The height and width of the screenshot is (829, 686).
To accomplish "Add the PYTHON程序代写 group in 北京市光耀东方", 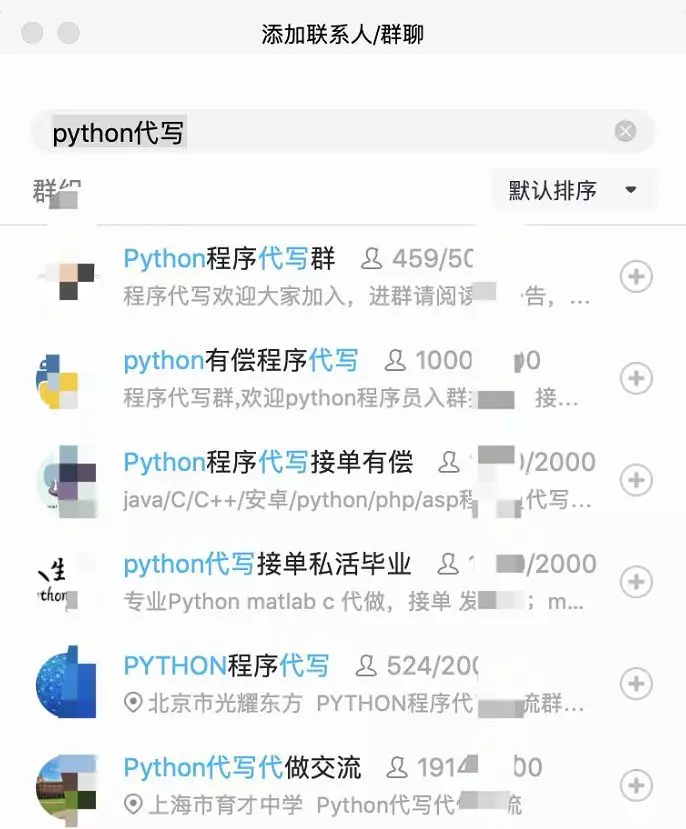I will [x=636, y=684].
